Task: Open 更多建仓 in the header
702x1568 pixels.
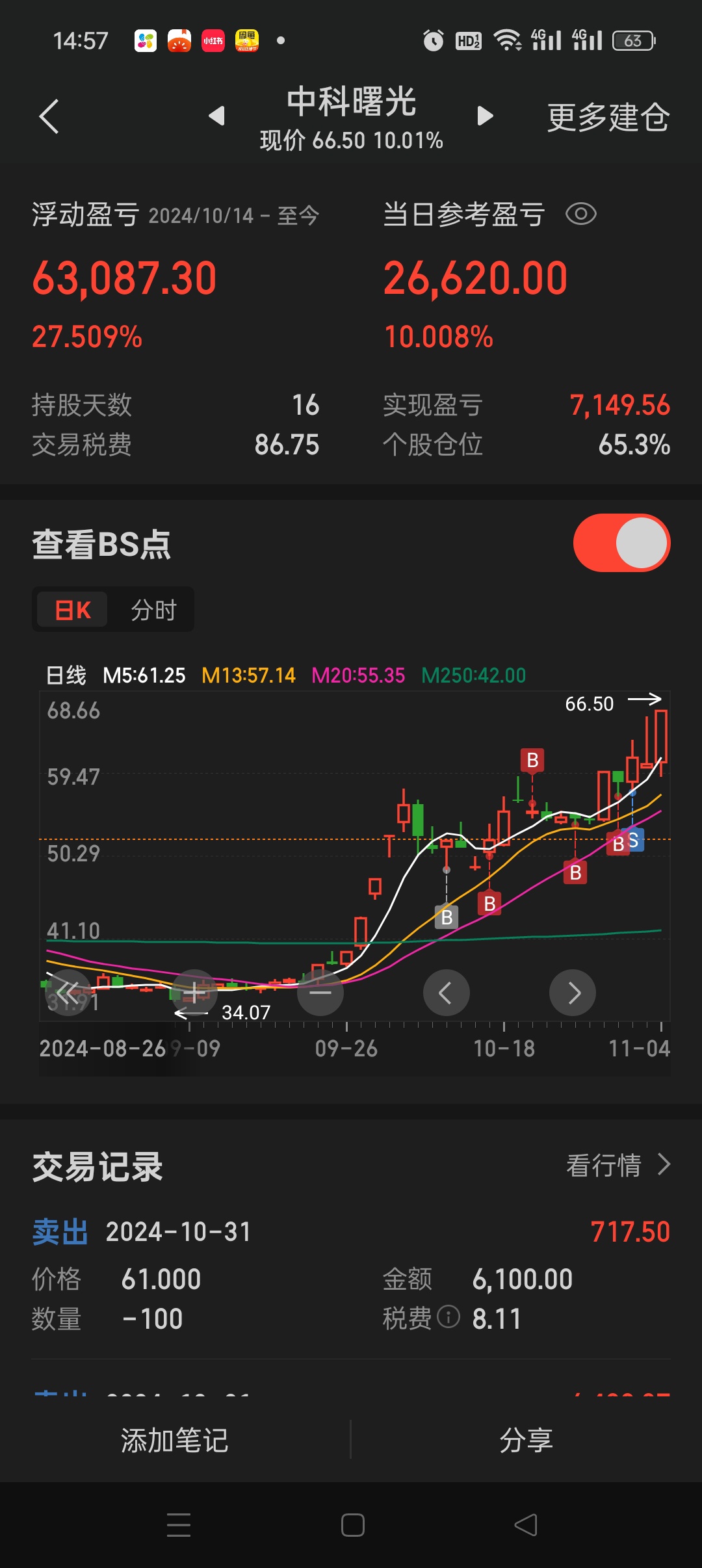Action: 608,118
